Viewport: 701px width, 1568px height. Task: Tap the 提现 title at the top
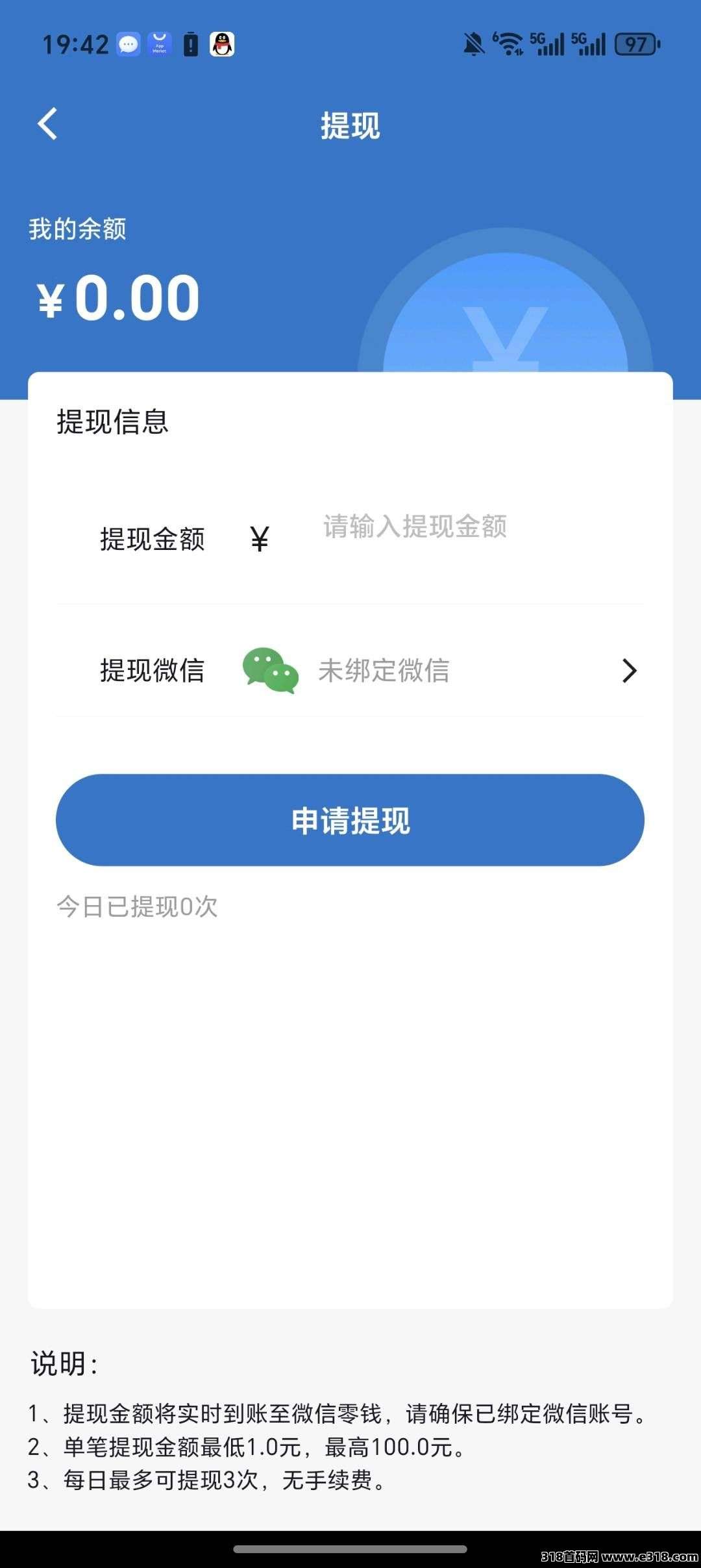click(350, 125)
